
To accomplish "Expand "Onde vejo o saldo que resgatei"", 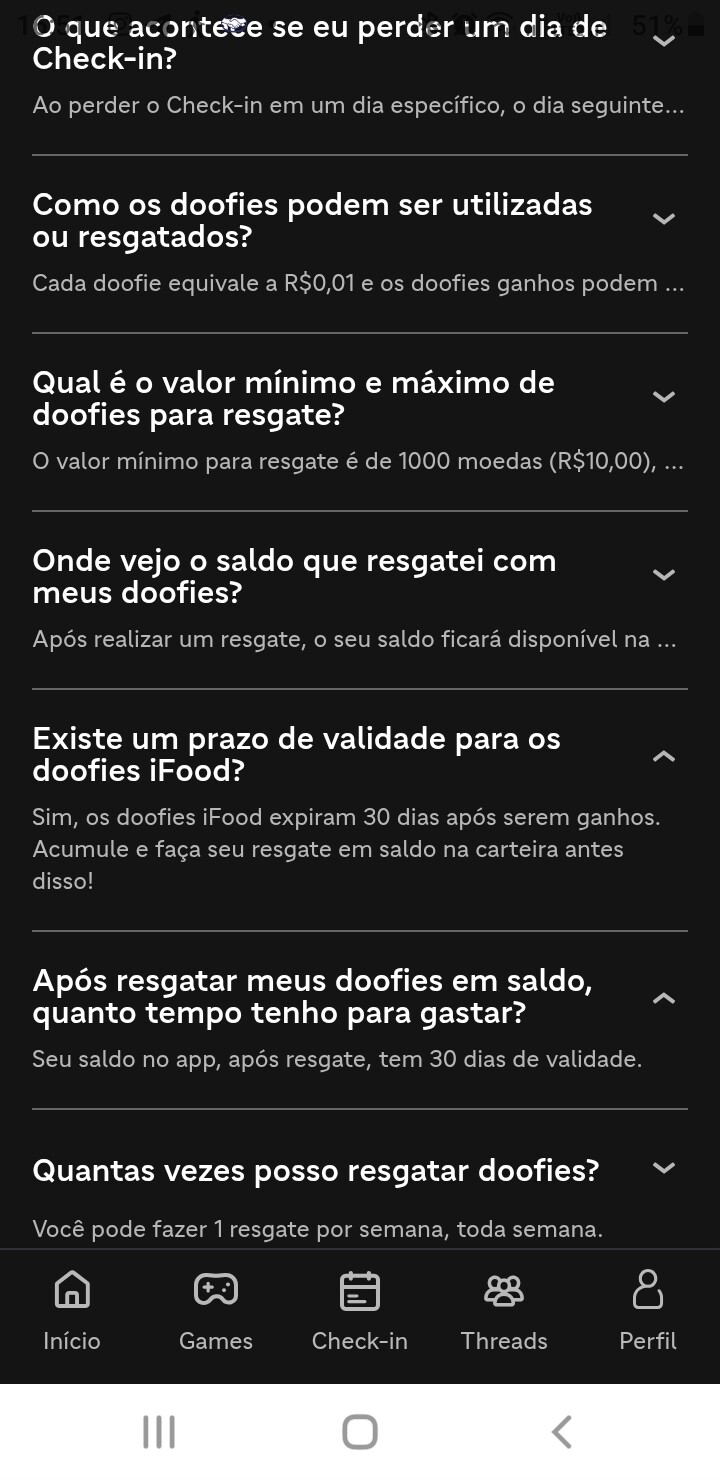I will pyautogui.click(x=664, y=575).
